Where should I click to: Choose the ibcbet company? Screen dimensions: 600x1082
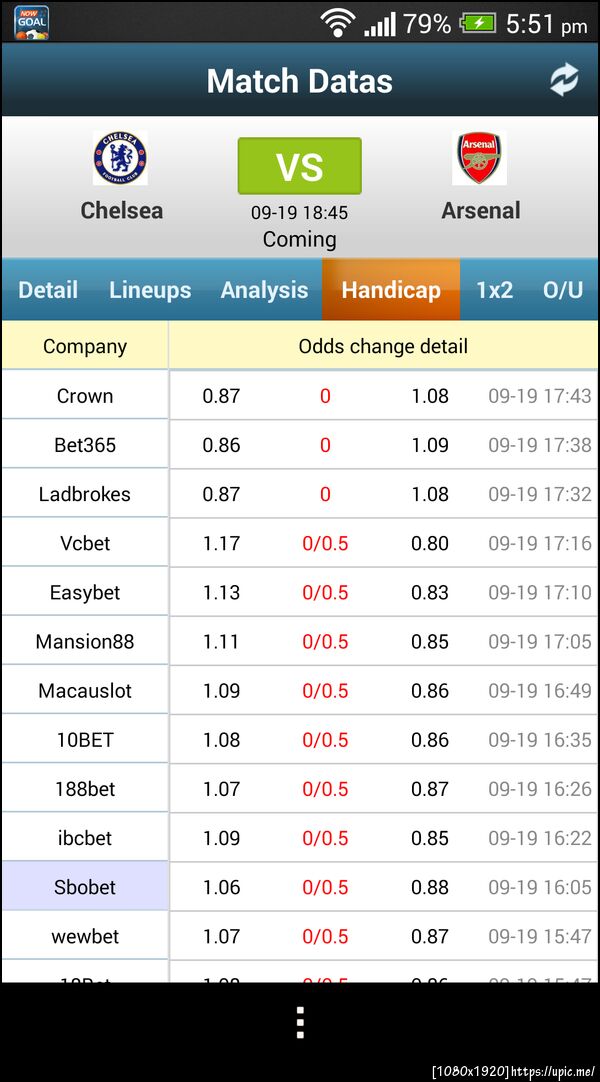tap(85, 838)
